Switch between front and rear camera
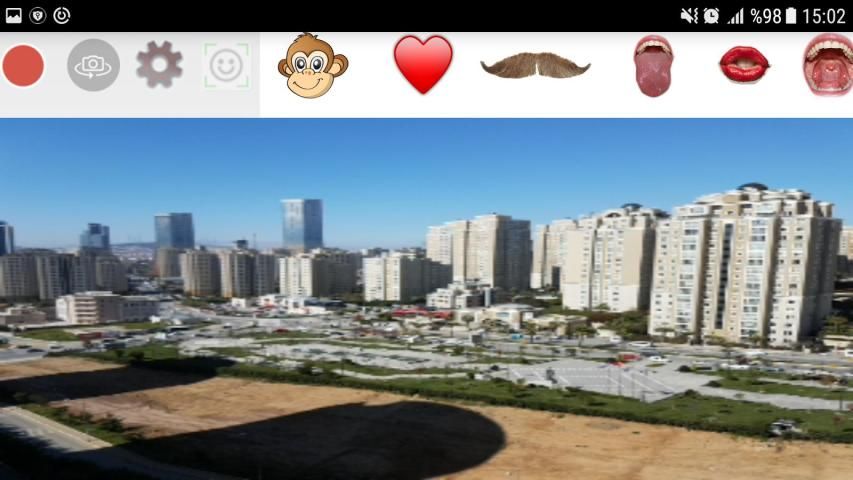Viewport: 853px width, 480px height. (93, 66)
